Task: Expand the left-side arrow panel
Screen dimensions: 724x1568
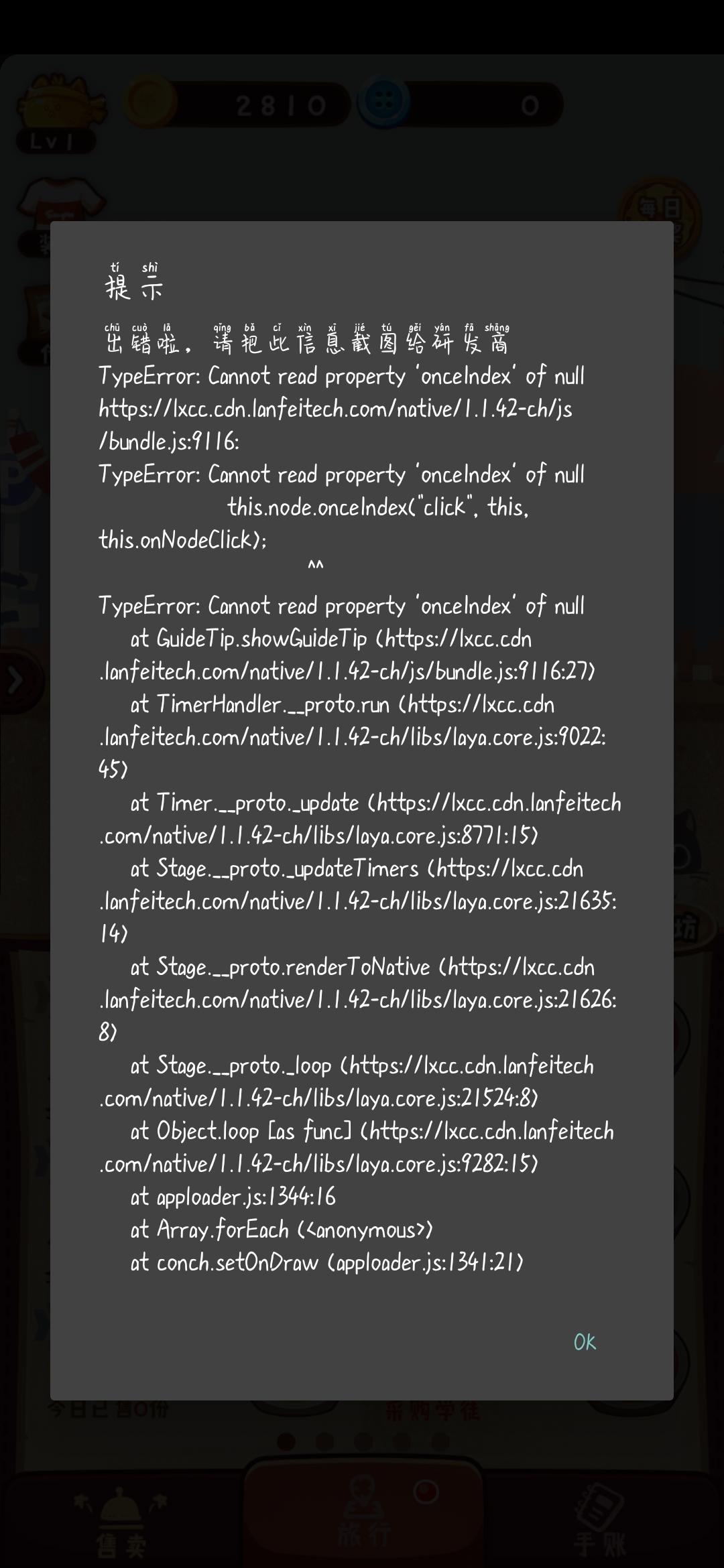Action: (x=15, y=680)
